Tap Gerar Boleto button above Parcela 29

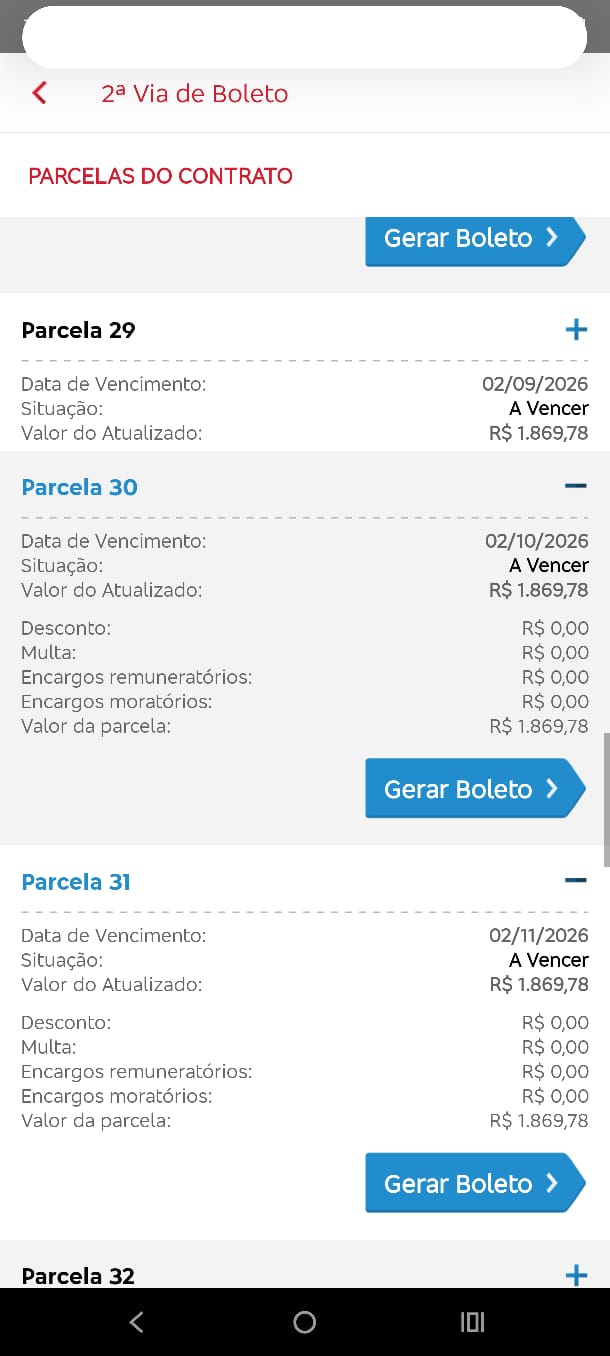(x=474, y=239)
